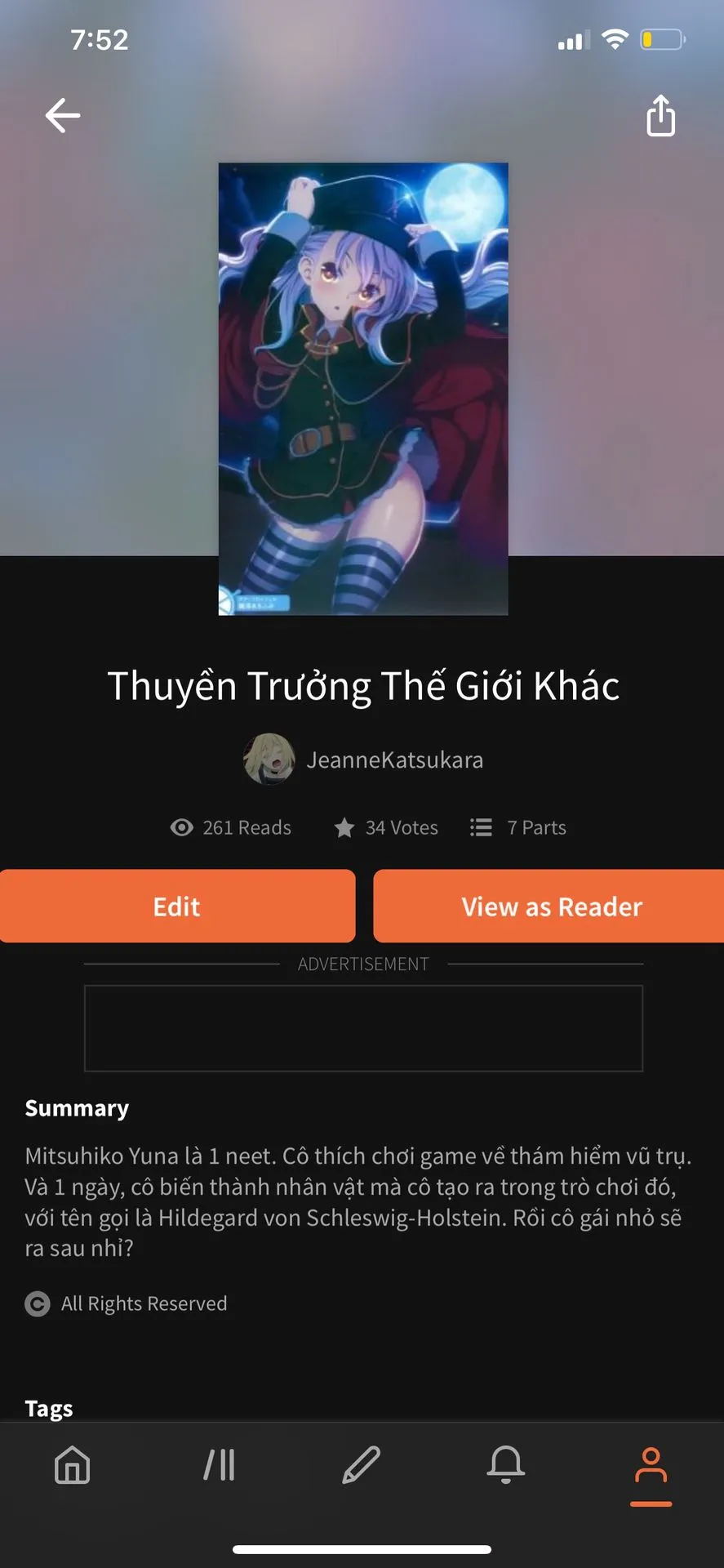Go back using the arrow icon

63,115
